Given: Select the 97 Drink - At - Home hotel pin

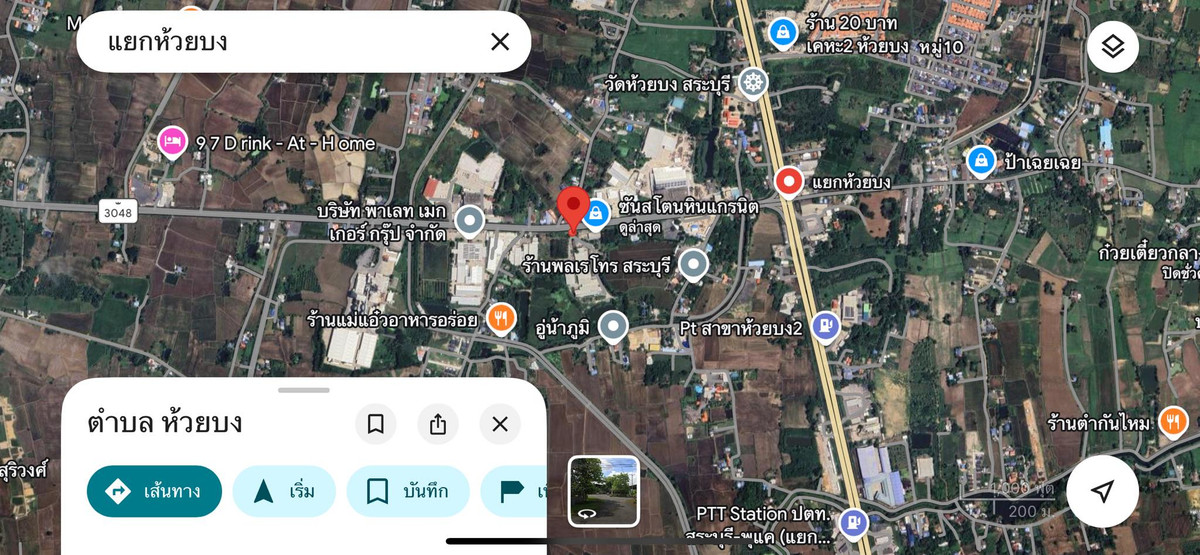Looking at the screenshot, I should 172,142.
